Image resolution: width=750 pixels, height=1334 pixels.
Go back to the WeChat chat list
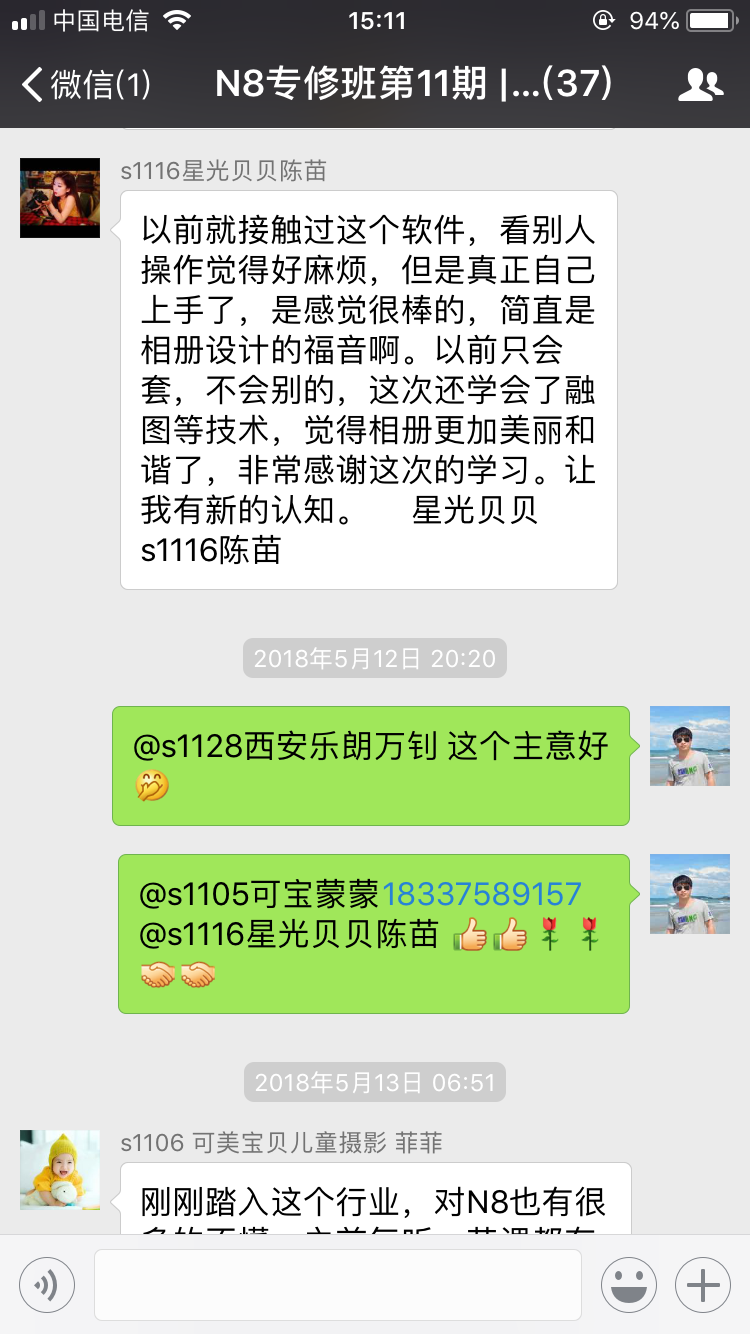(85, 85)
